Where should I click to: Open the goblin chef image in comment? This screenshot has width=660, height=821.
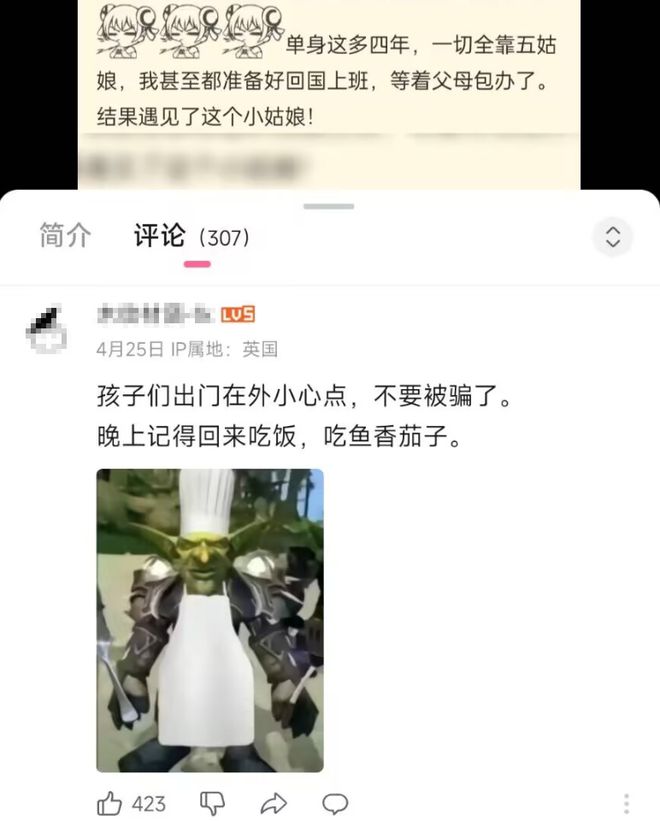pyautogui.click(x=210, y=620)
